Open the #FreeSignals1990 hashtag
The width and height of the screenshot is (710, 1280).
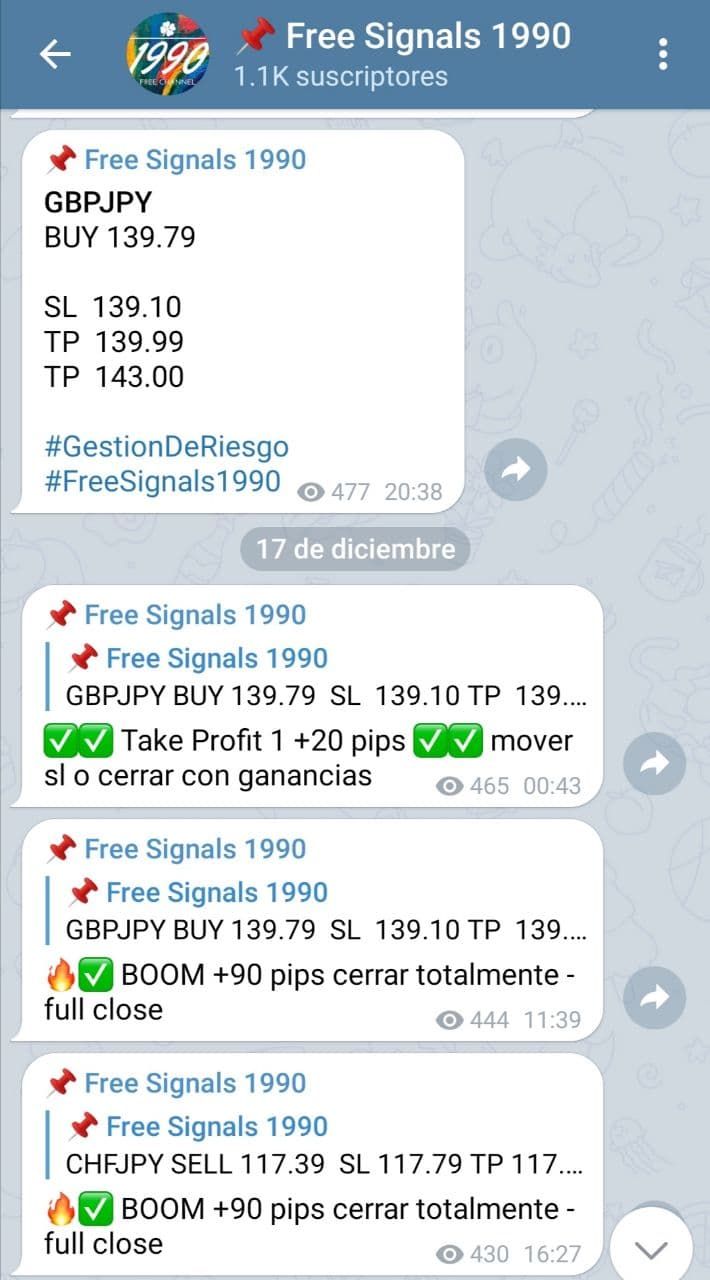[x=162, y=481]
